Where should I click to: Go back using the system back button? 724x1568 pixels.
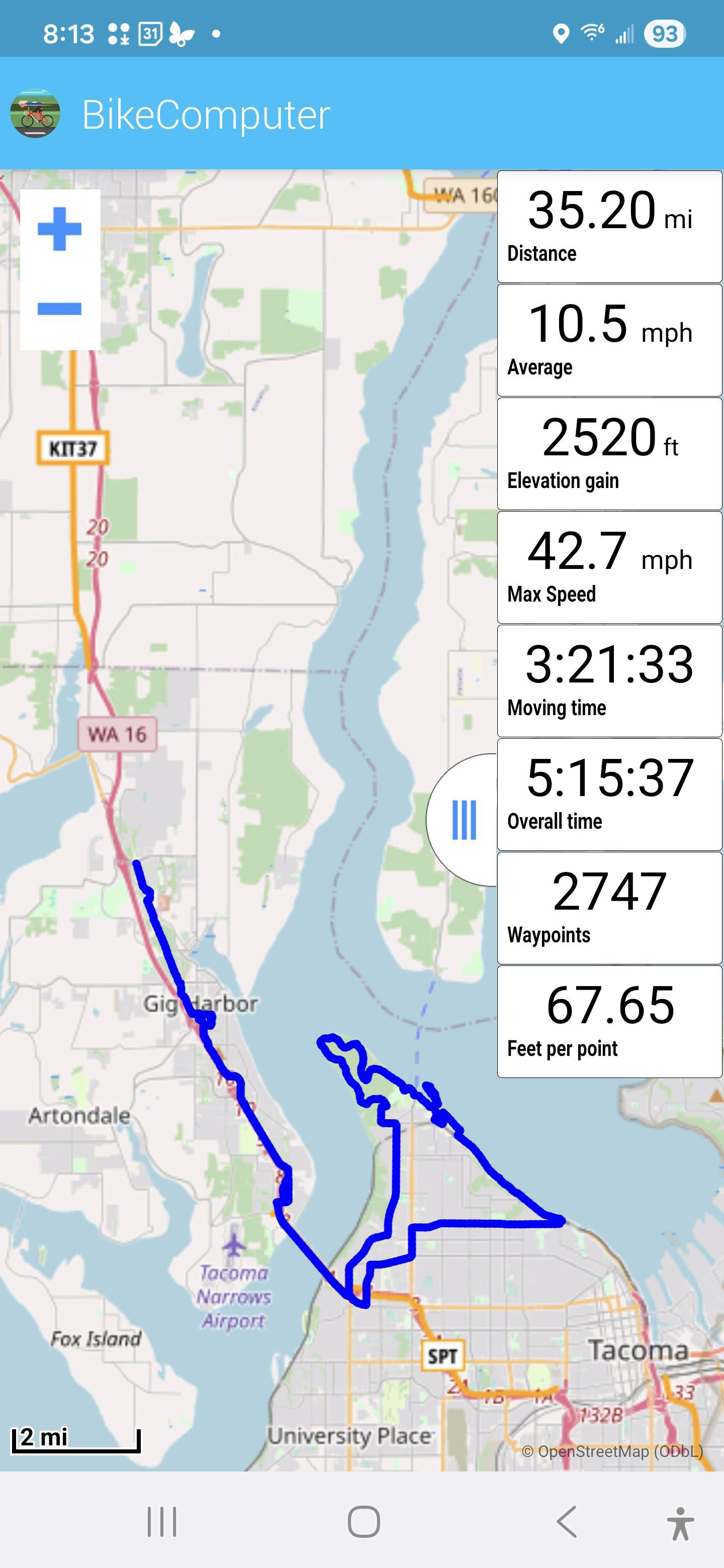coord(567,1521)
